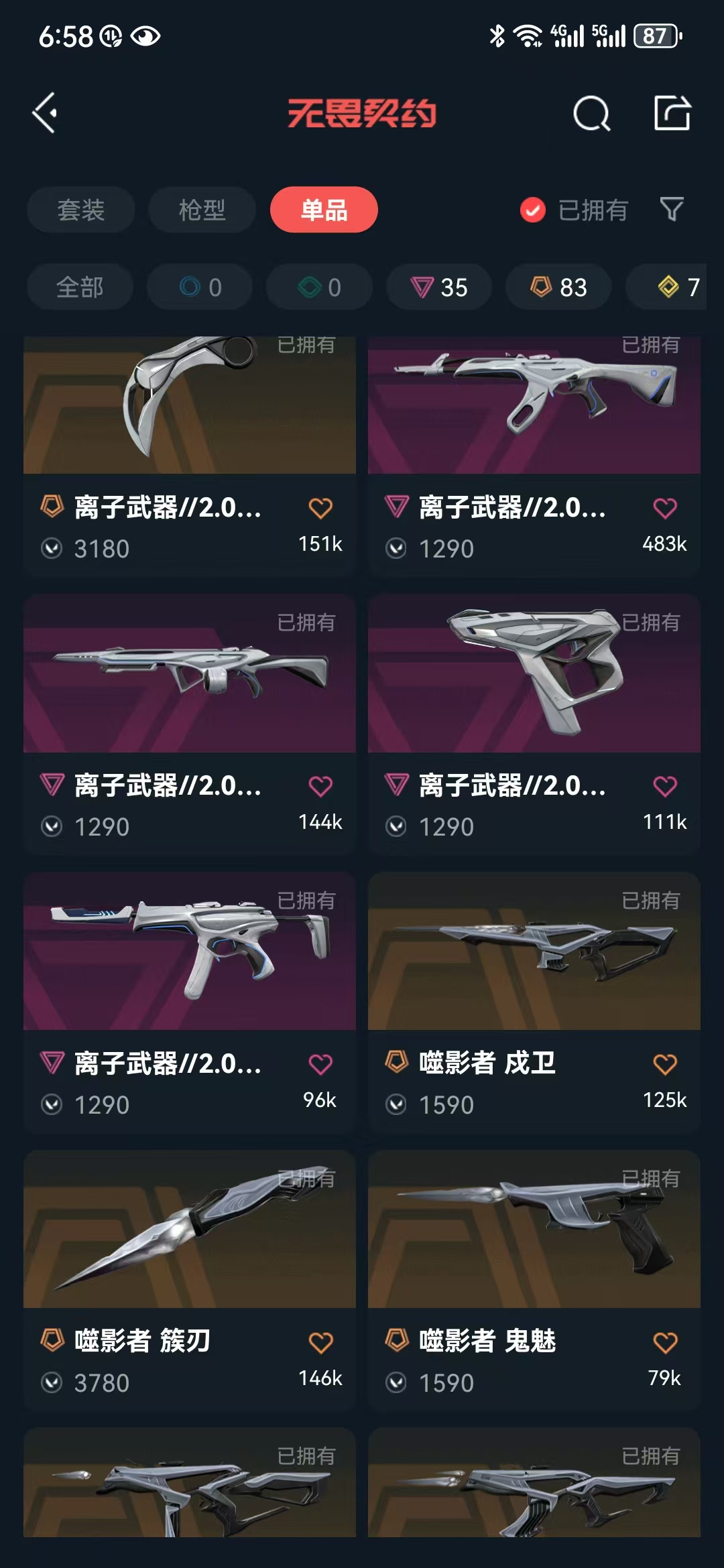The width and height of the screenshot is (724, 1568).
Task: Uncheck the 已拥有 filter checkbox
Action: point(533,210)
